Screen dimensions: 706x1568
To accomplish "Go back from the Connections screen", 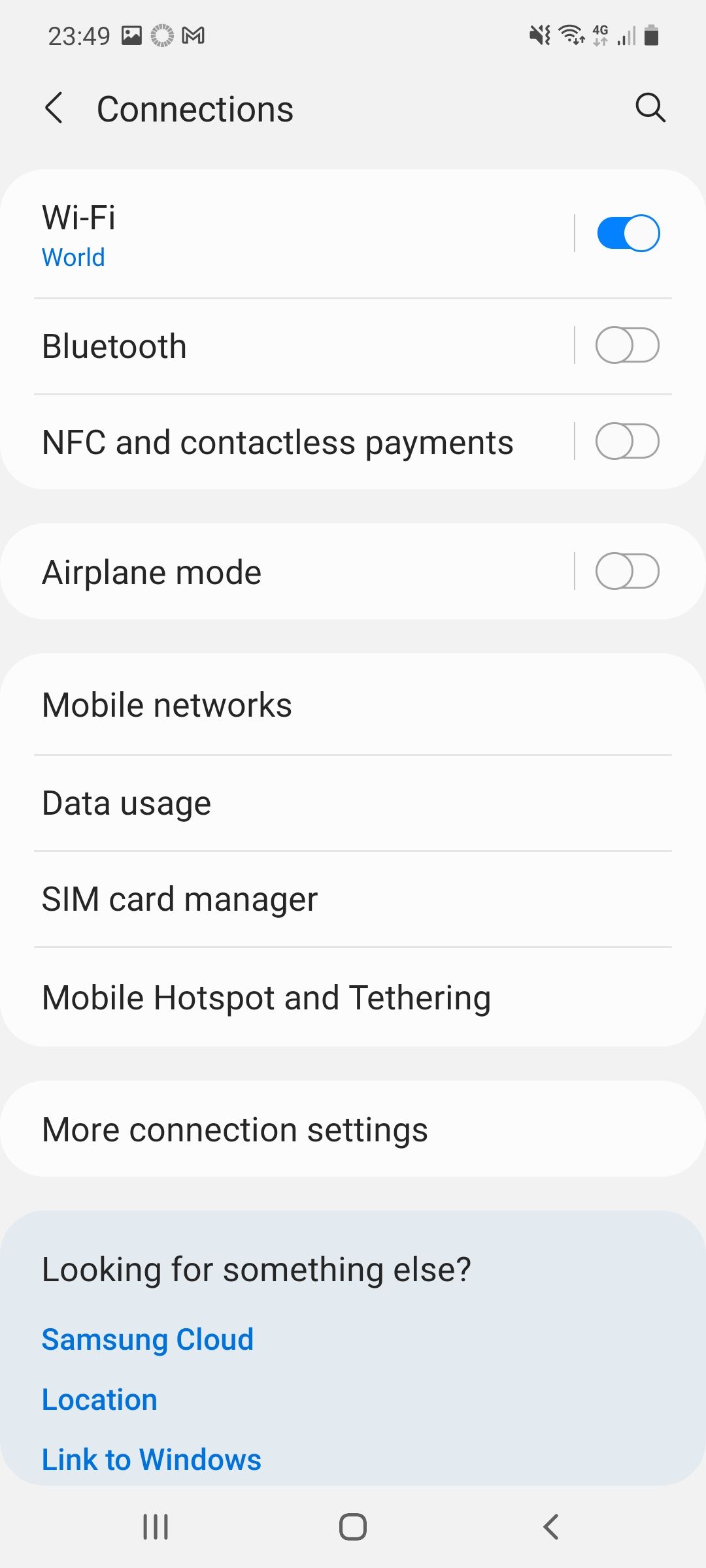I will click(x=54, y=108).
